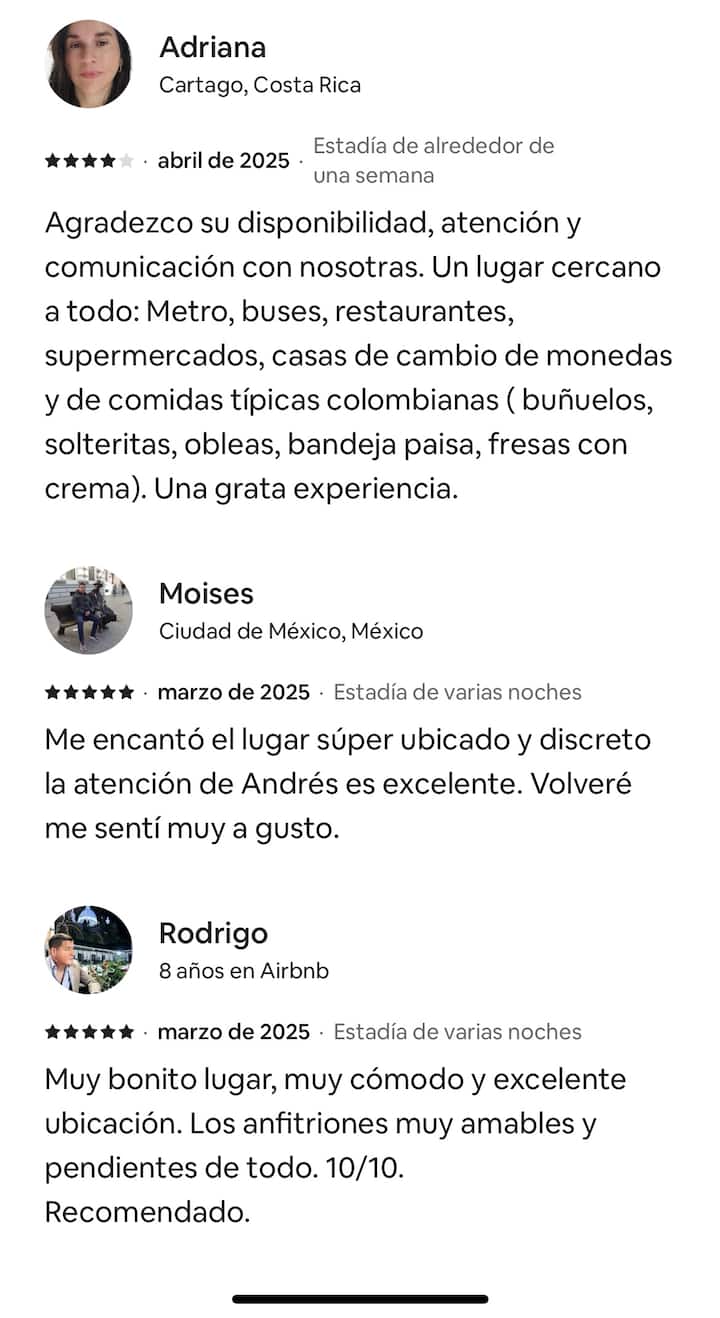720x1318 pixels.
Task: Open Adriana's profile photo
Action: point(88,64)
